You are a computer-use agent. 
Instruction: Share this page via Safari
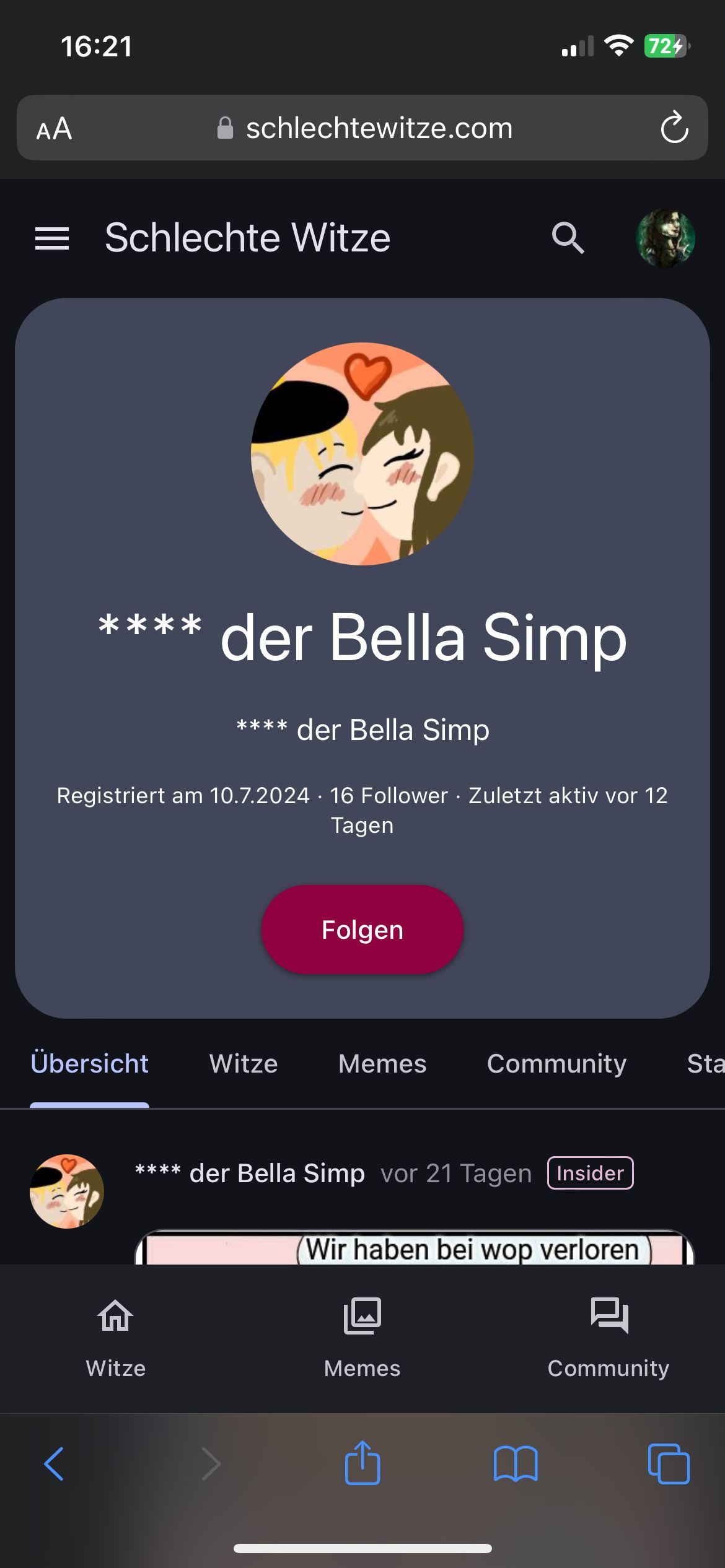362,1464
